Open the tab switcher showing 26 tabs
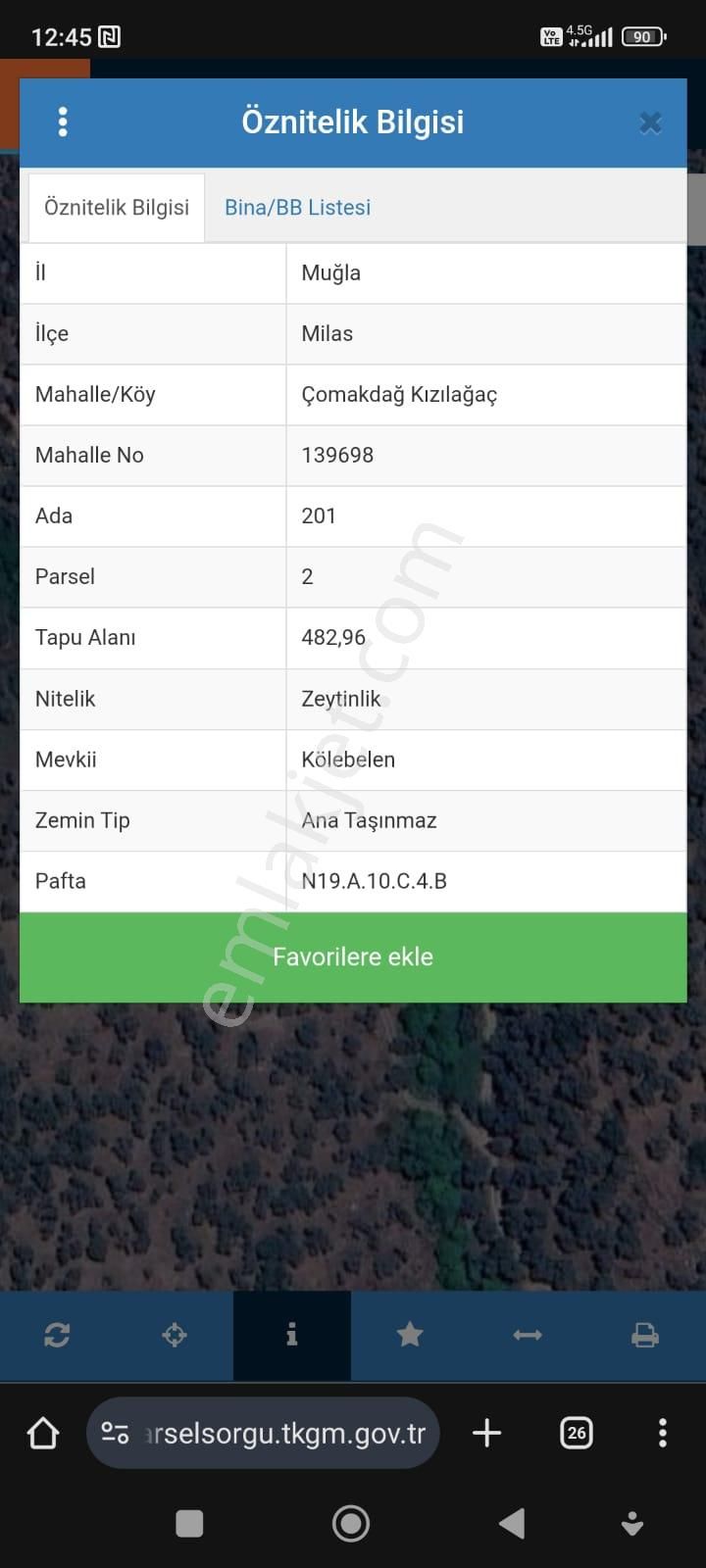Viewport: 706px width, 1568px height. pos(576,1433)
